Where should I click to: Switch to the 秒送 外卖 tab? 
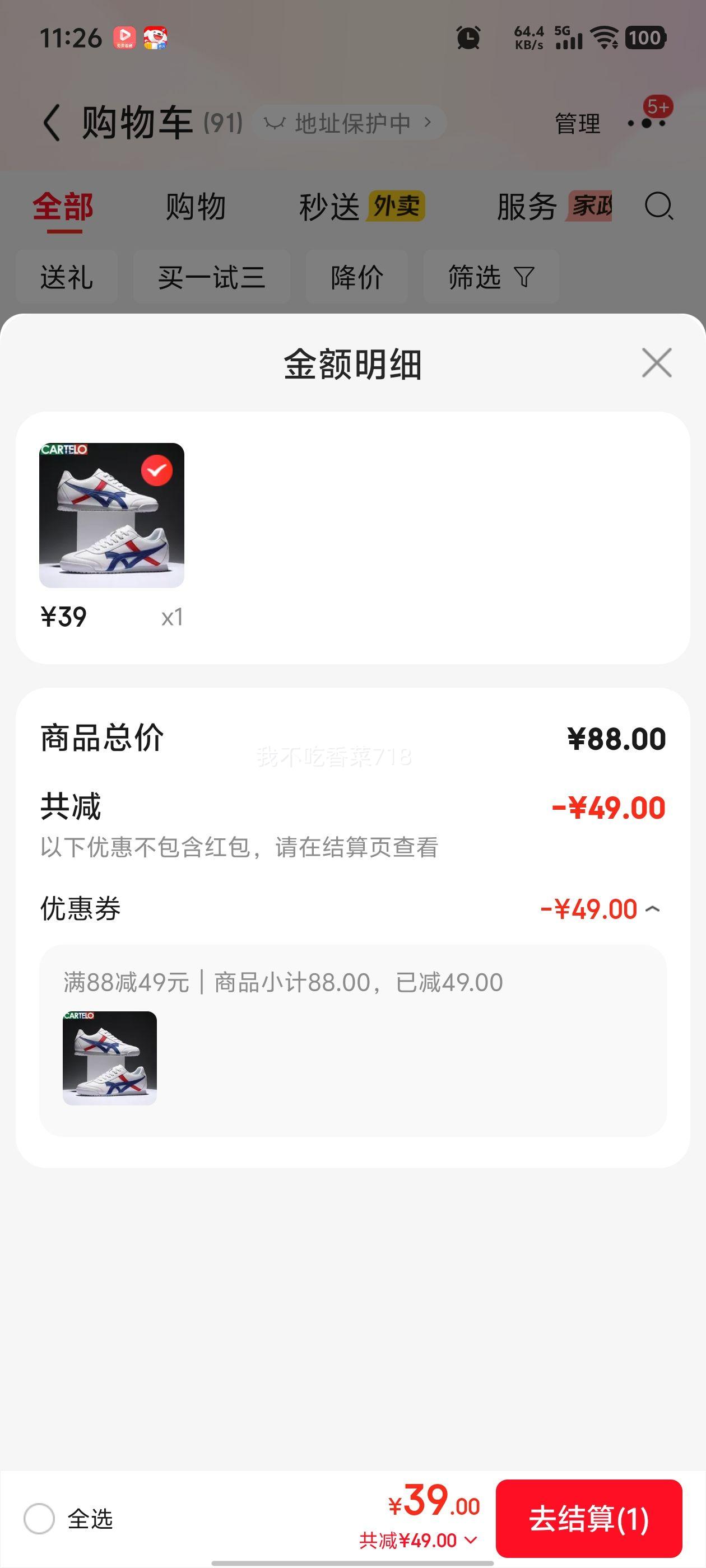tap(361, 207)
